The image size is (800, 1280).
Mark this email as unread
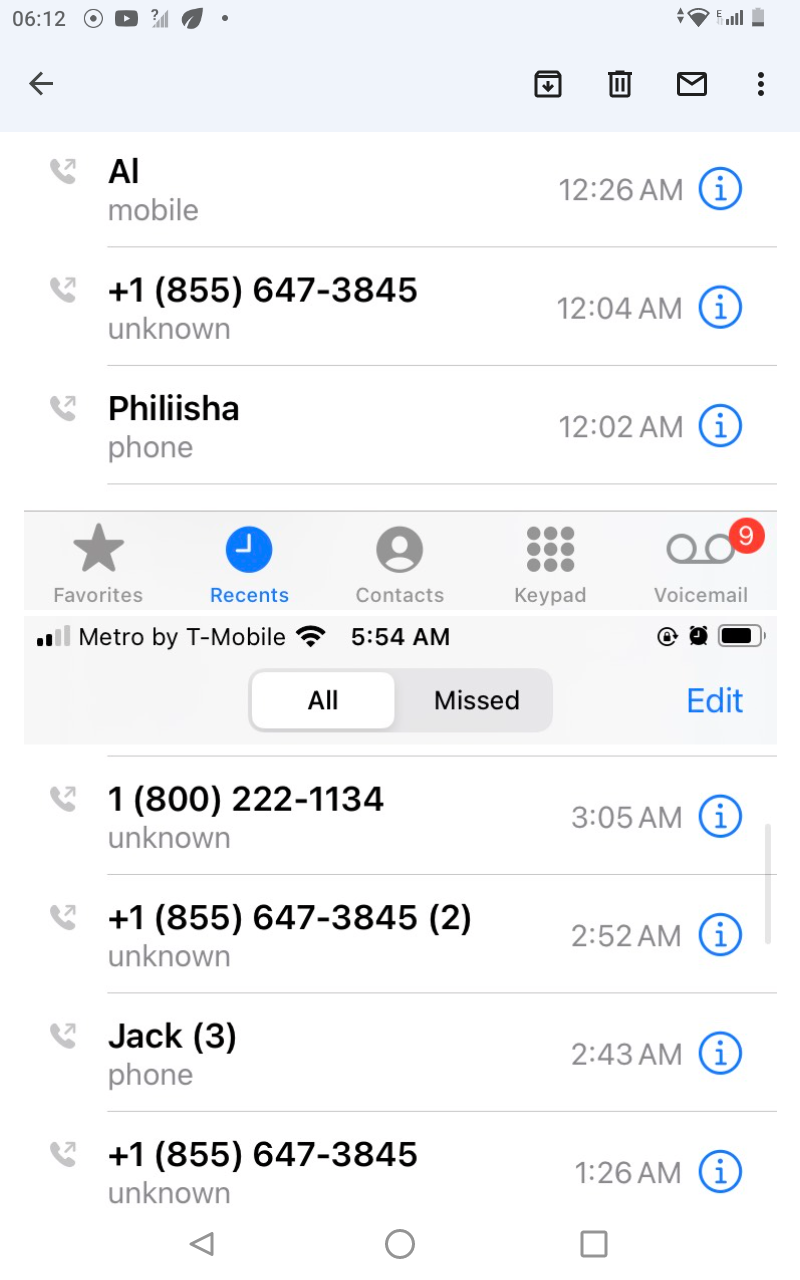point(691,84)
